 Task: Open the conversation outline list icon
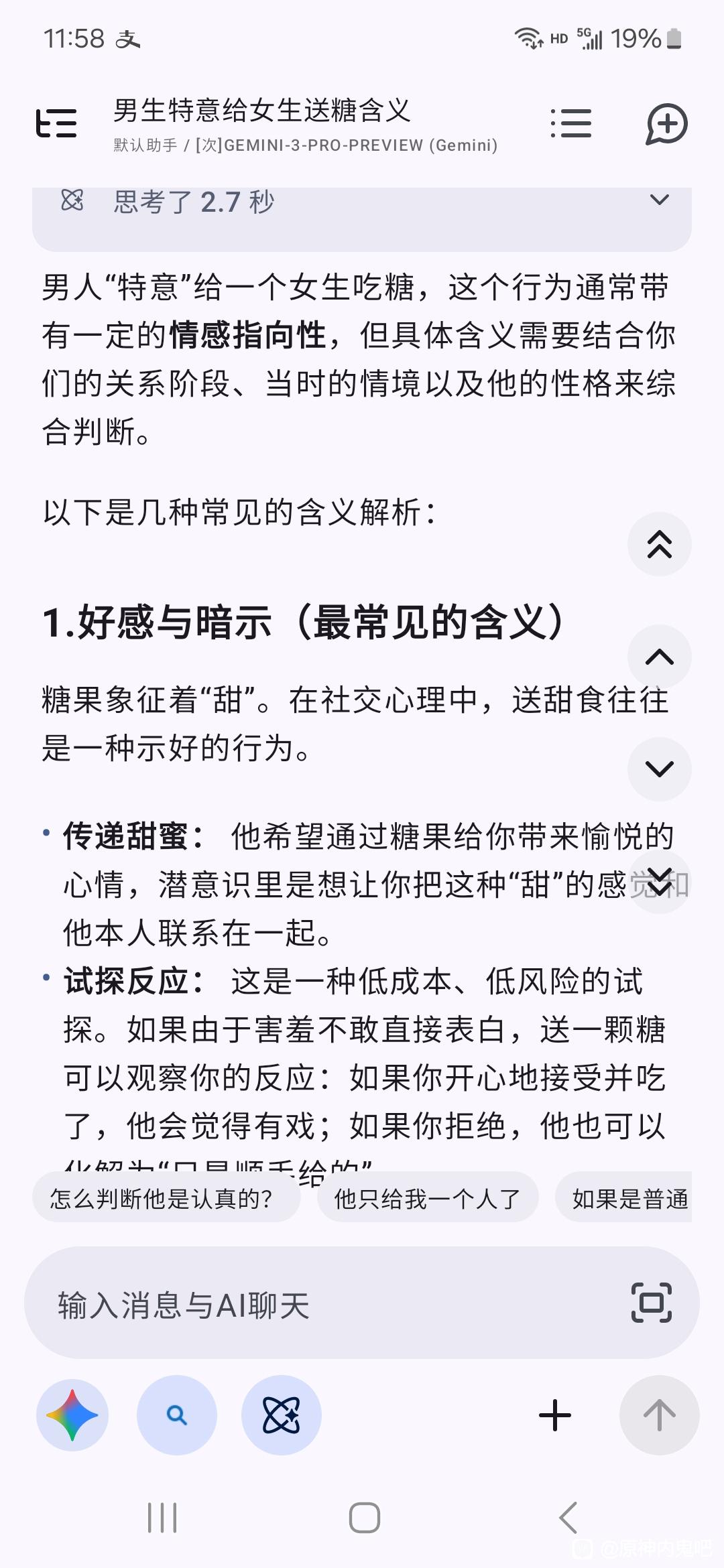point(570,124)
